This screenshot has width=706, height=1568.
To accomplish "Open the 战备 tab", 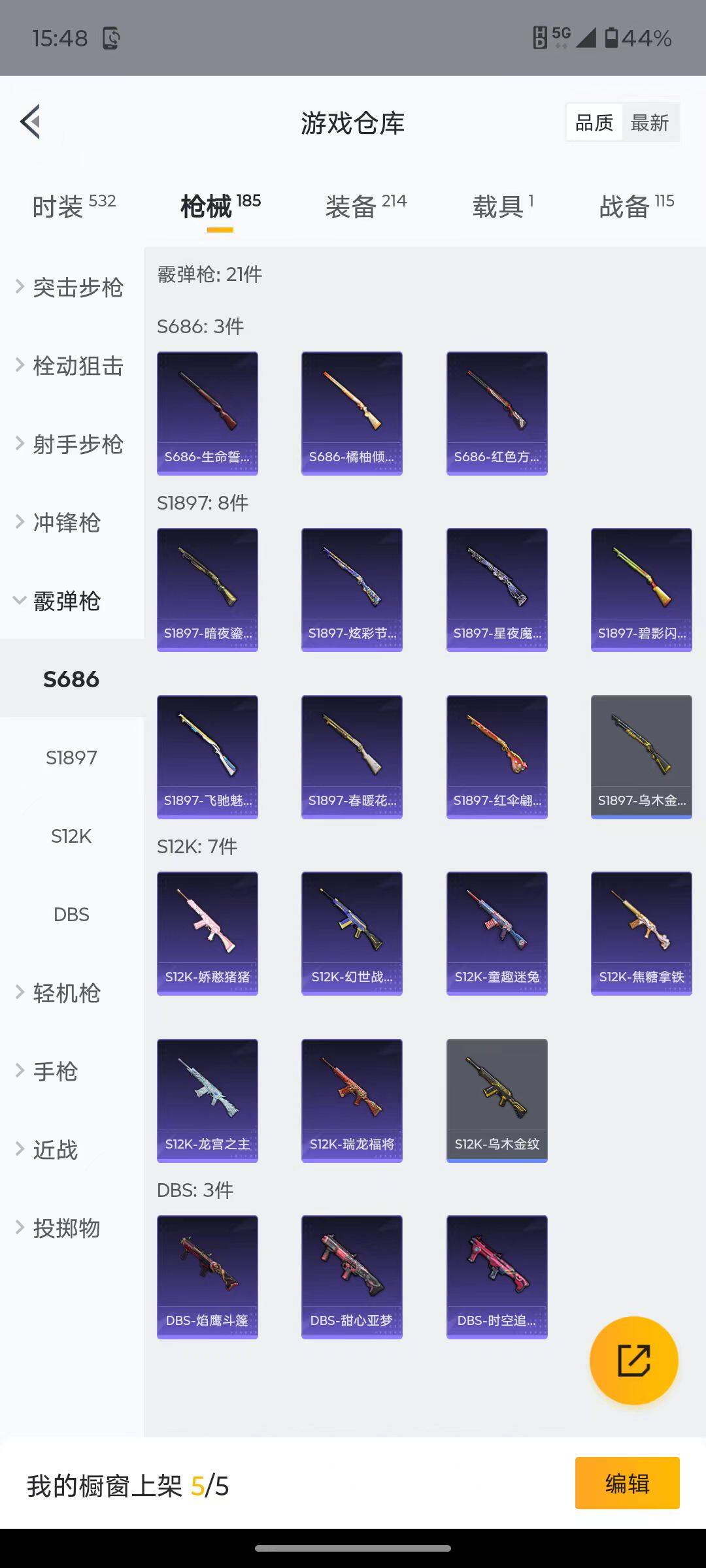I will tap(636, 206).
